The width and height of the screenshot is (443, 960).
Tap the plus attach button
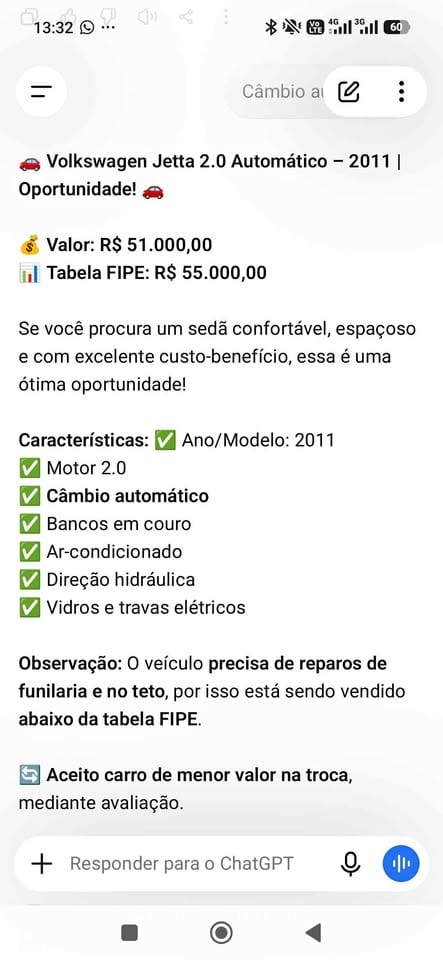pos(42,864)
